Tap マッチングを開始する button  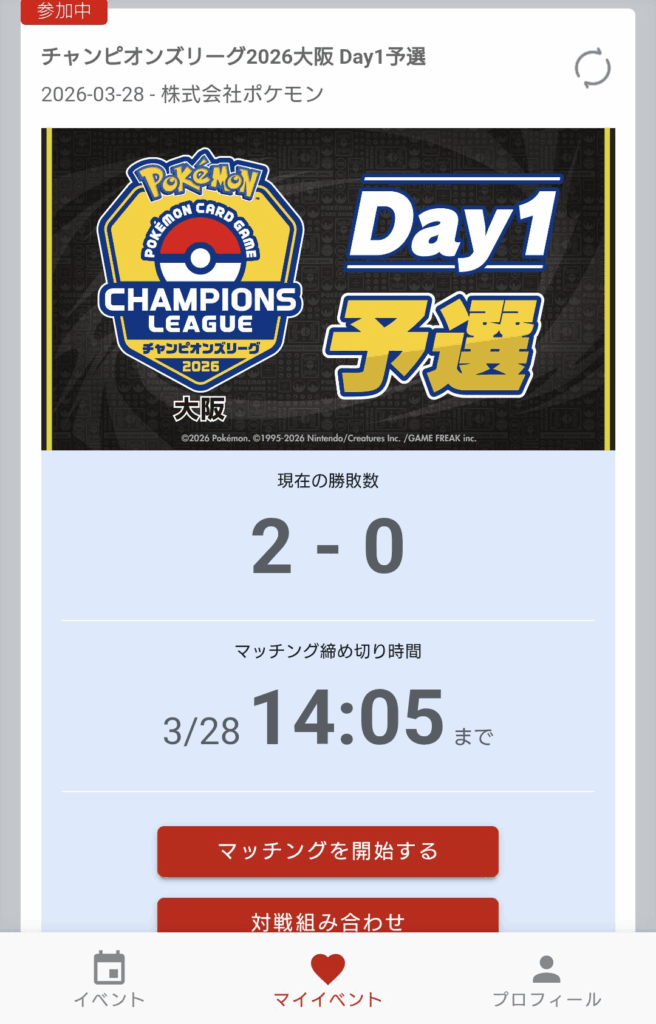coord(328,852)
